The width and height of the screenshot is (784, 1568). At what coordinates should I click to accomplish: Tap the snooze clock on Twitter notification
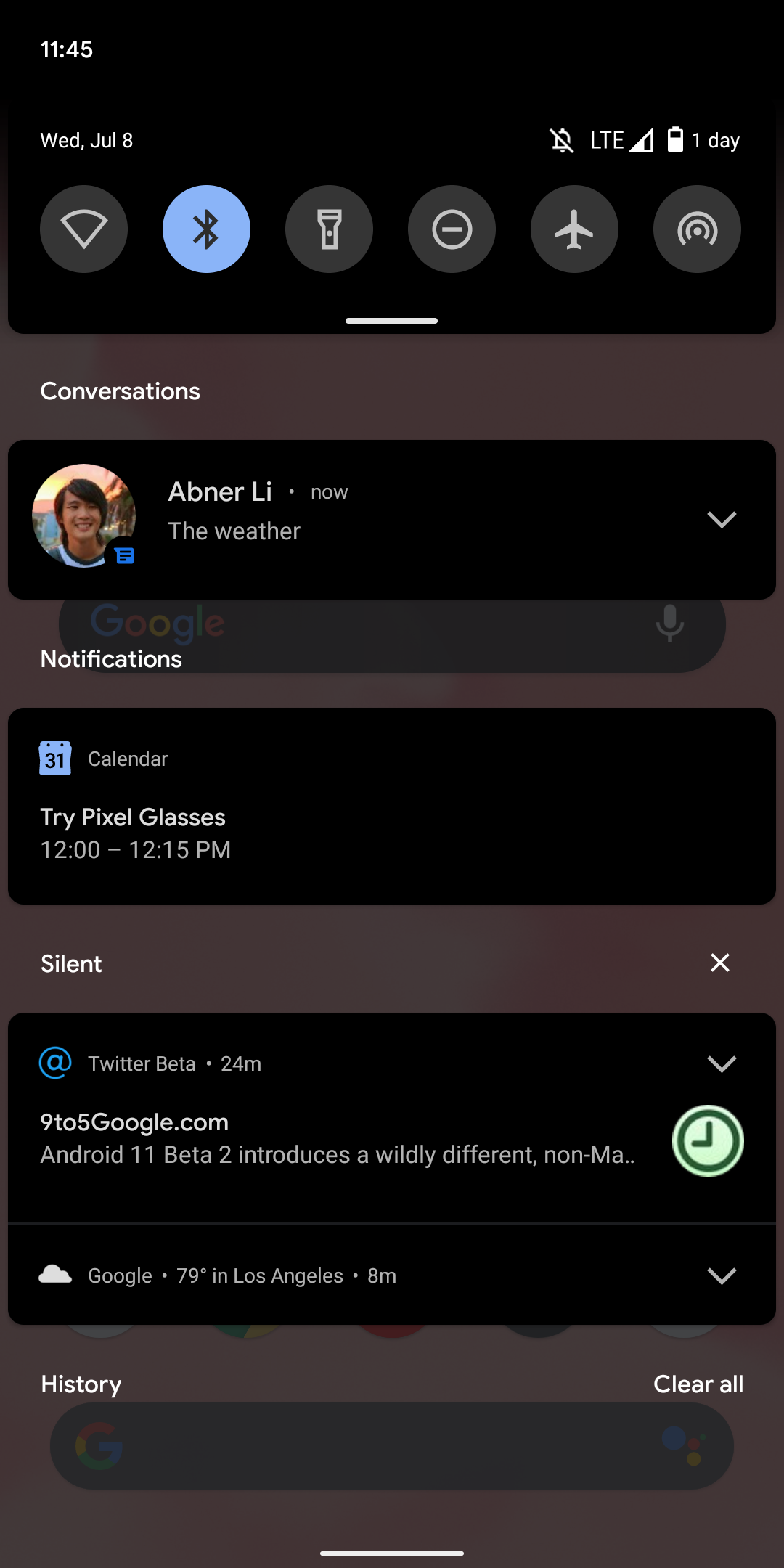(708, 1140)
